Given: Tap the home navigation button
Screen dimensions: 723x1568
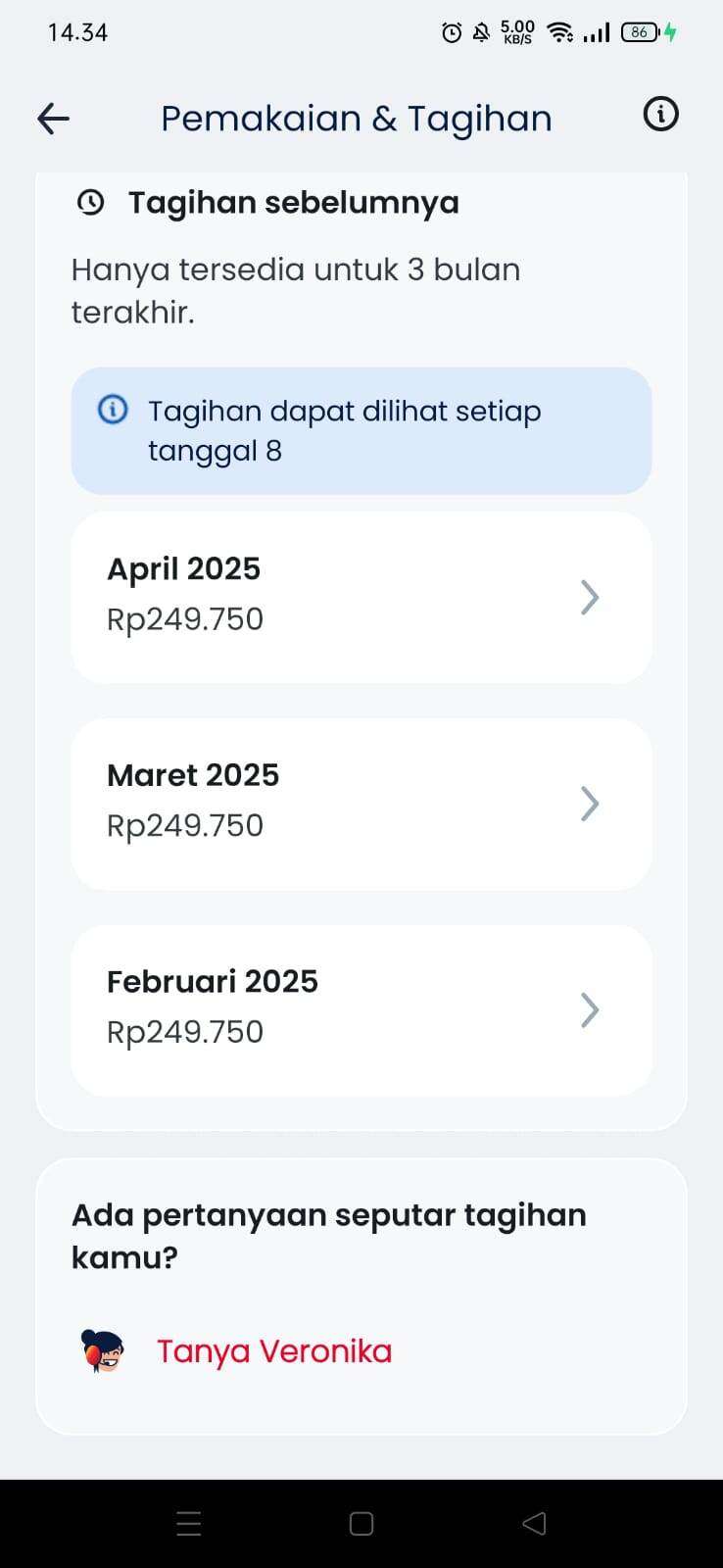Looking at the screenshot, I should pyautogui.click(x=361, y=1523).
